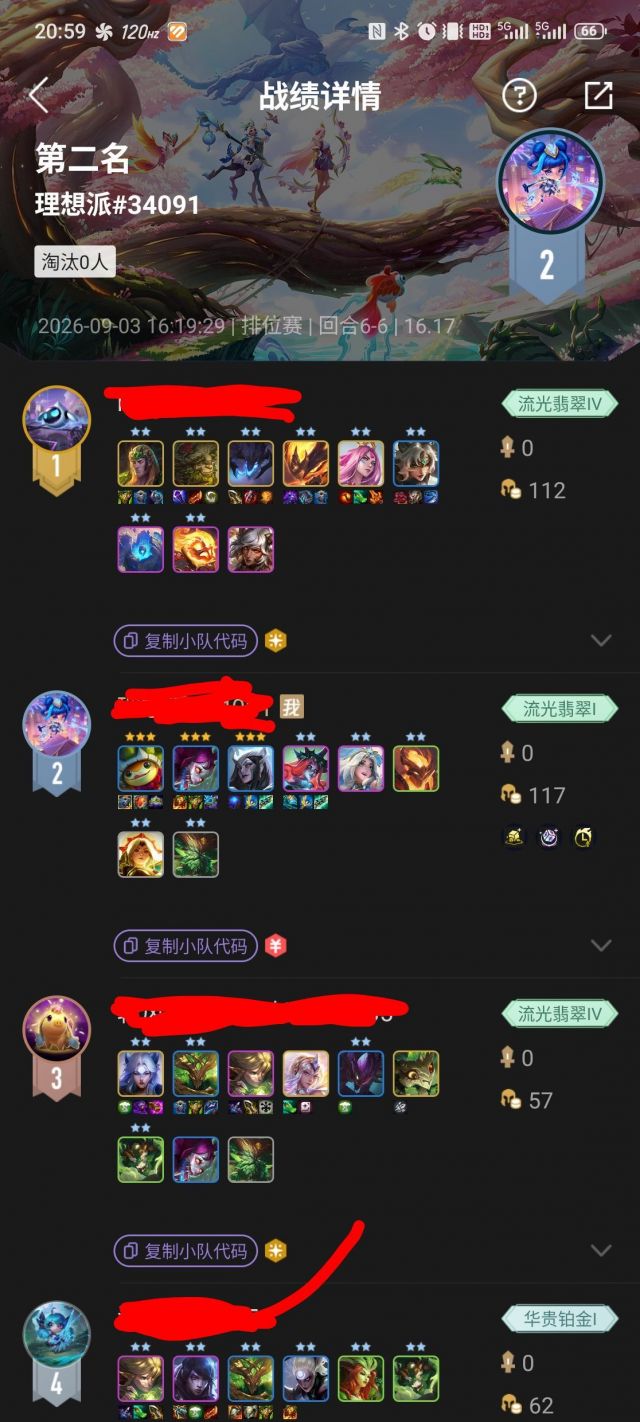Open the rank 4 player's avatar
Viewport: 640px width, 1422px height.
point(57,1335)
